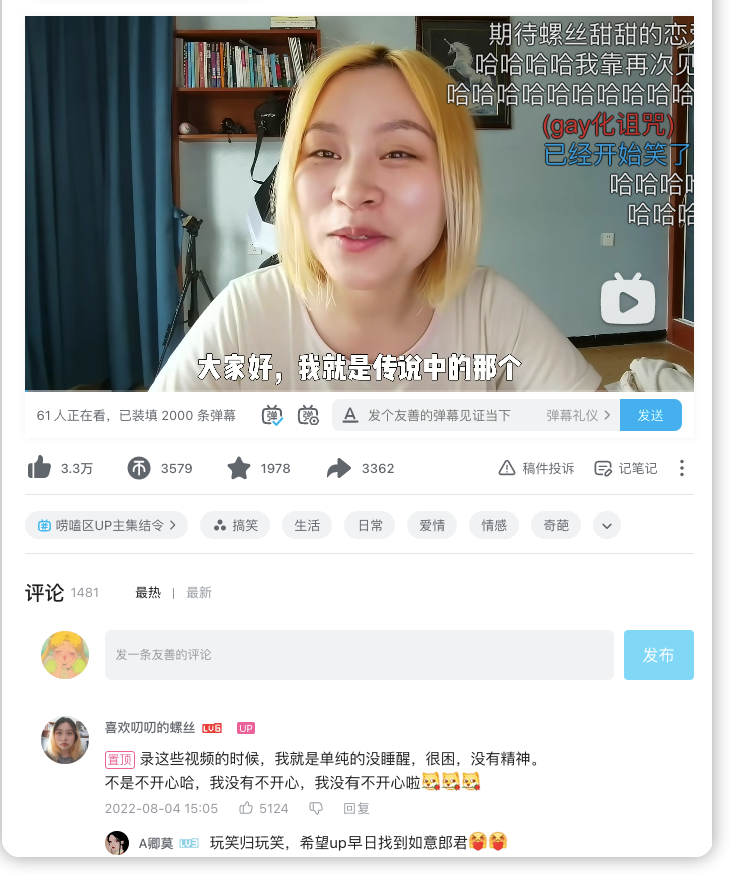Write in the 发一条友善的评论 box
Screen dimensions: 730x875
point(359,655)
